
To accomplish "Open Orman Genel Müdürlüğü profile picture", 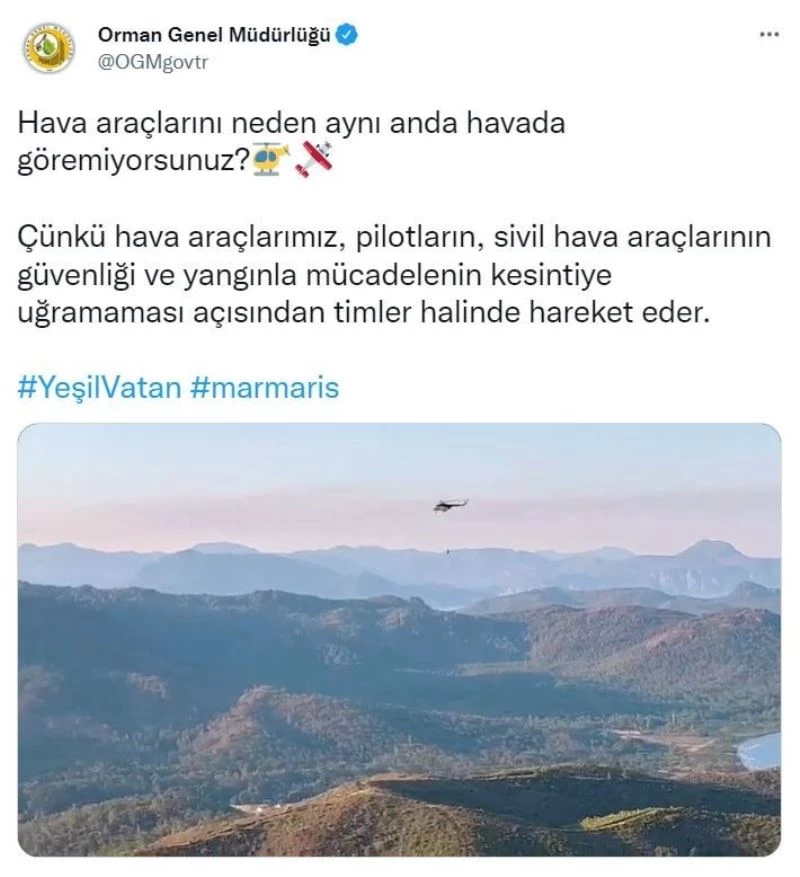I will coord(48,47).
